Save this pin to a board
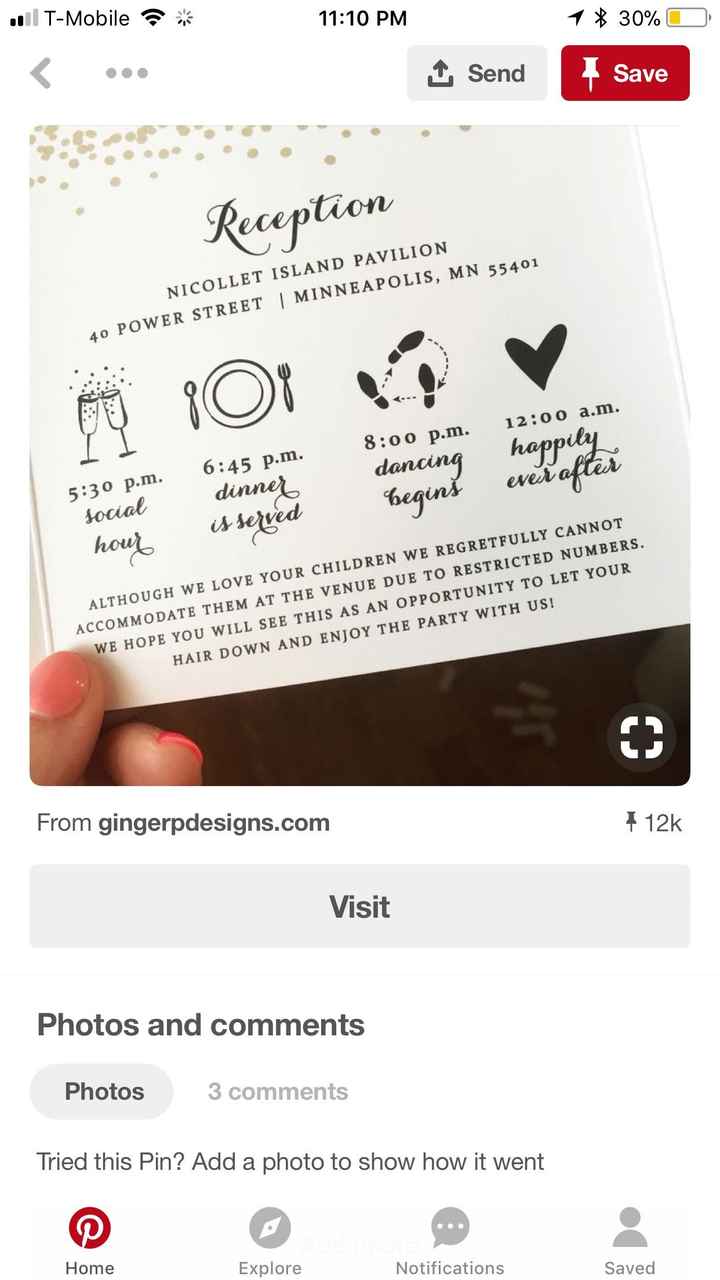 click(x=625, y=73)
